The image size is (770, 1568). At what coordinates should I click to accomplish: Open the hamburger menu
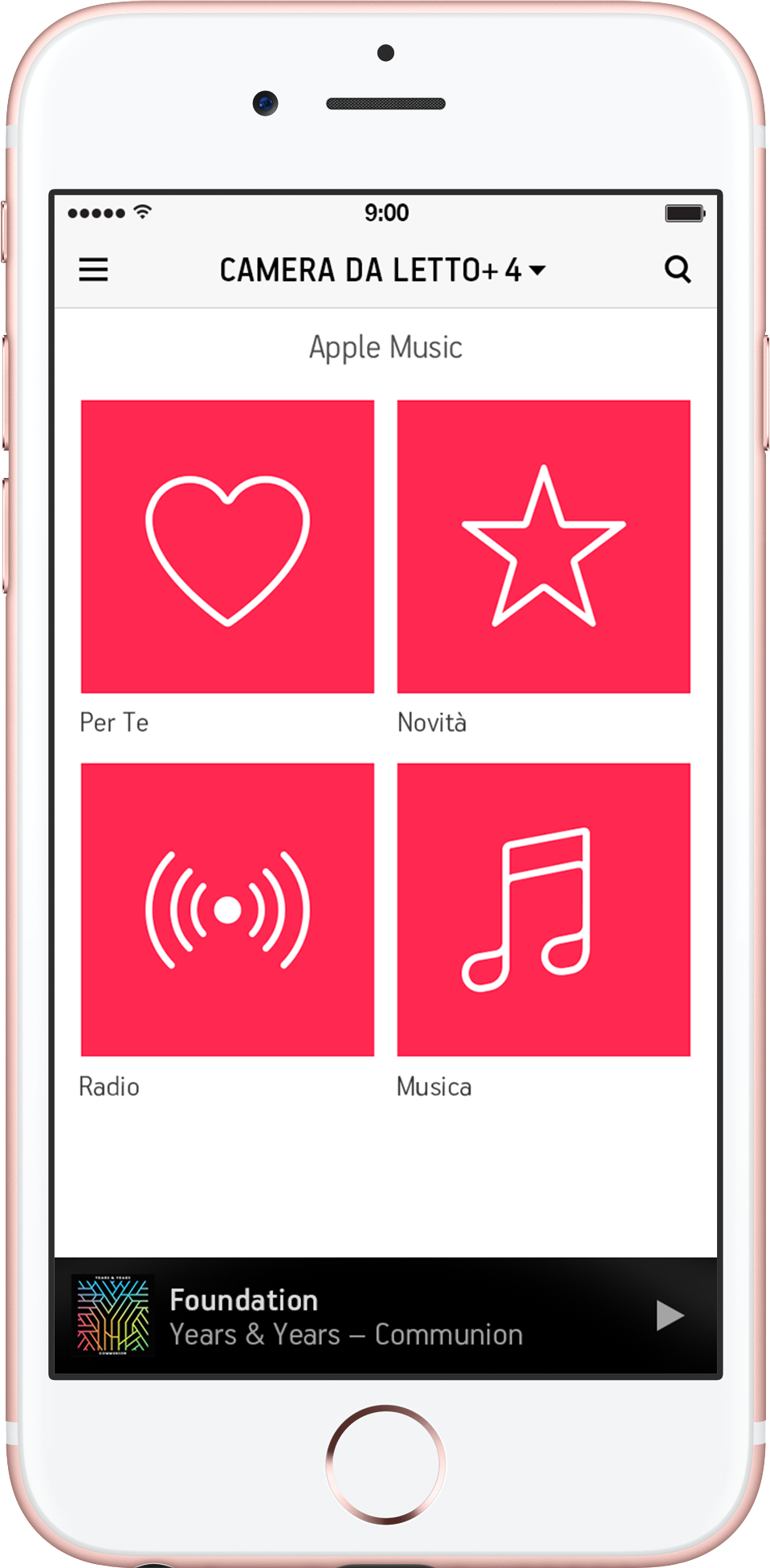[93, 270]
